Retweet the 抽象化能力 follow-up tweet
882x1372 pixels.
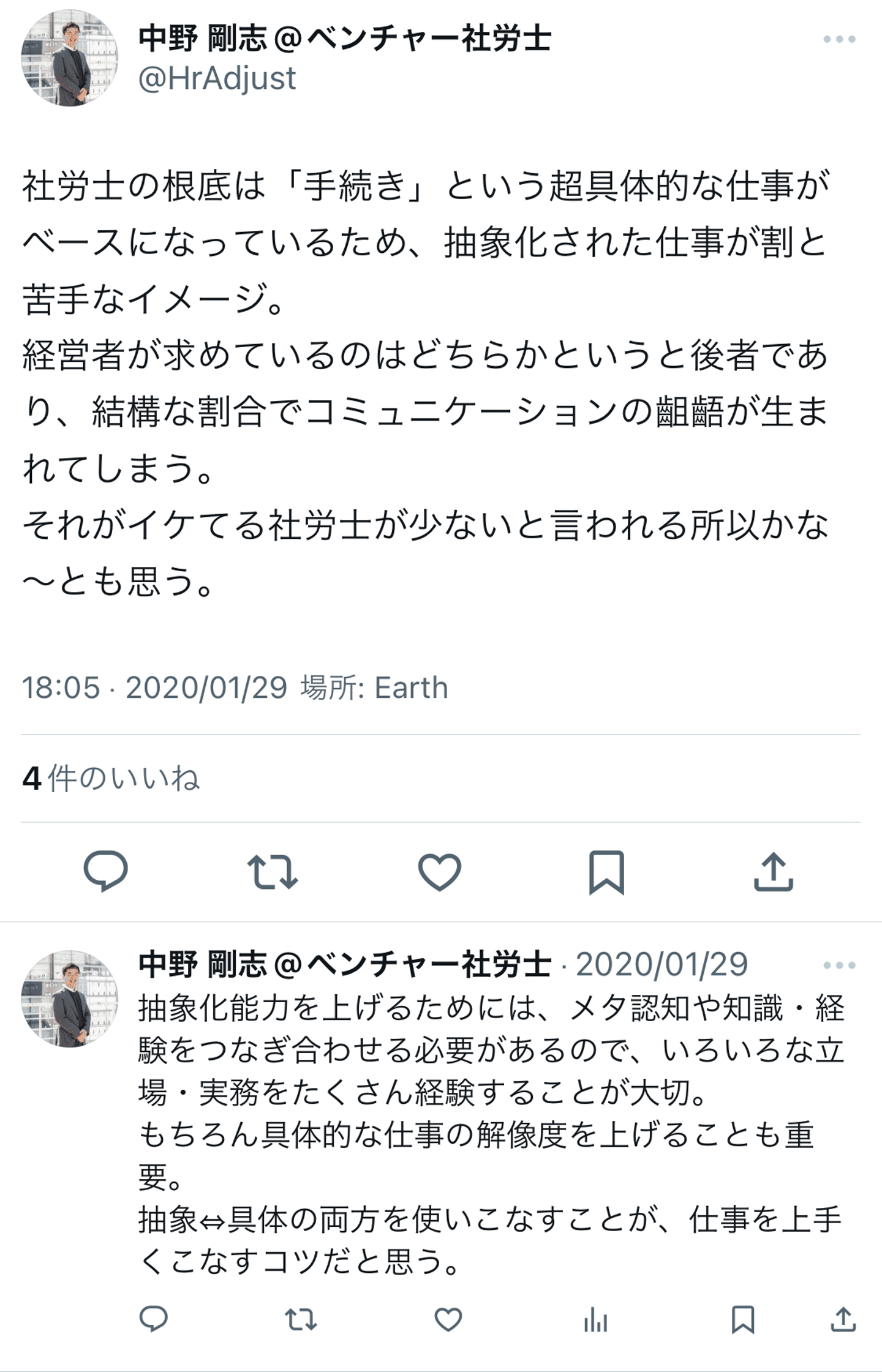point(301,1319)
